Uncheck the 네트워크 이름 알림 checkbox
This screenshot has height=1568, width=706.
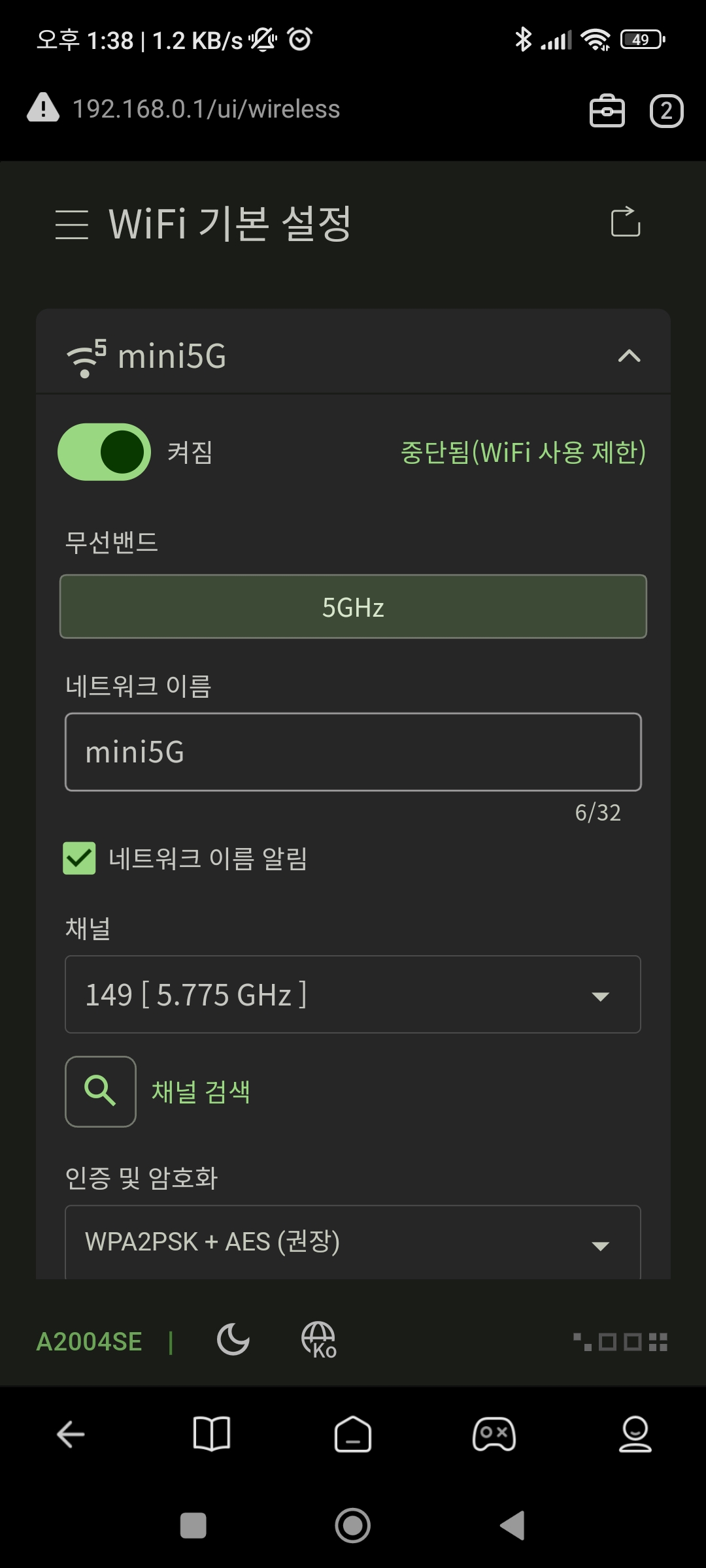click(79, 858)
